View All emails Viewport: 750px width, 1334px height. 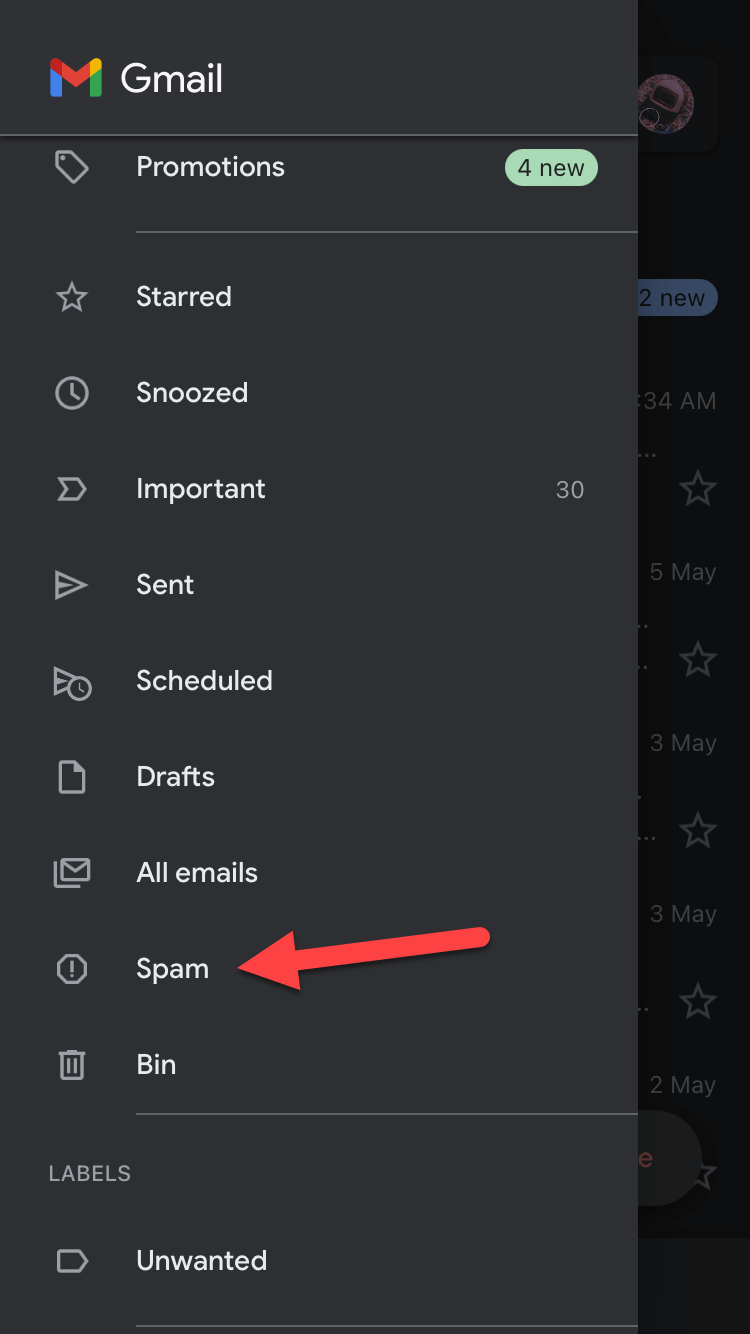tap(197, 873)
